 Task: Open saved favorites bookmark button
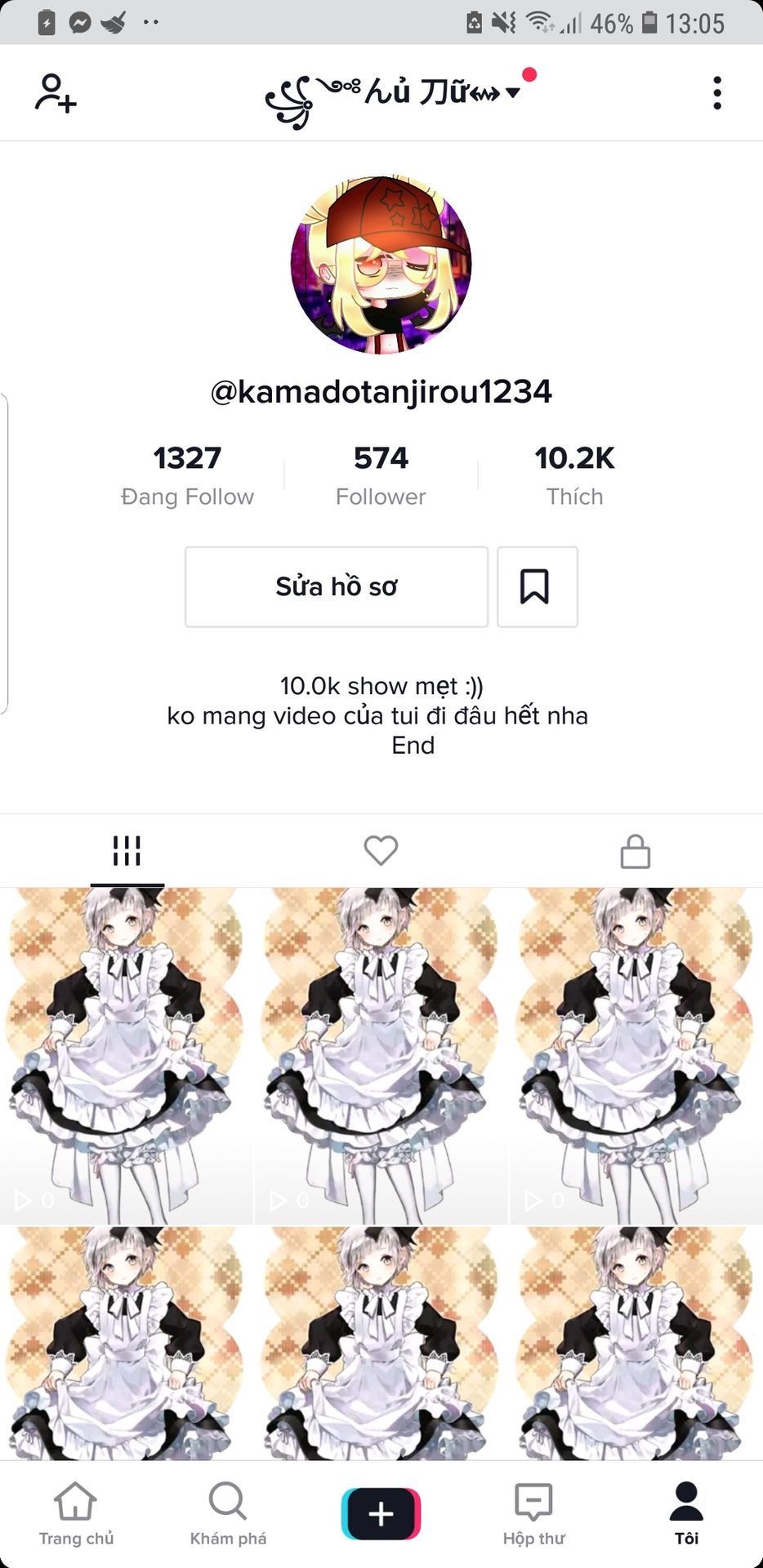pos(537,586)
